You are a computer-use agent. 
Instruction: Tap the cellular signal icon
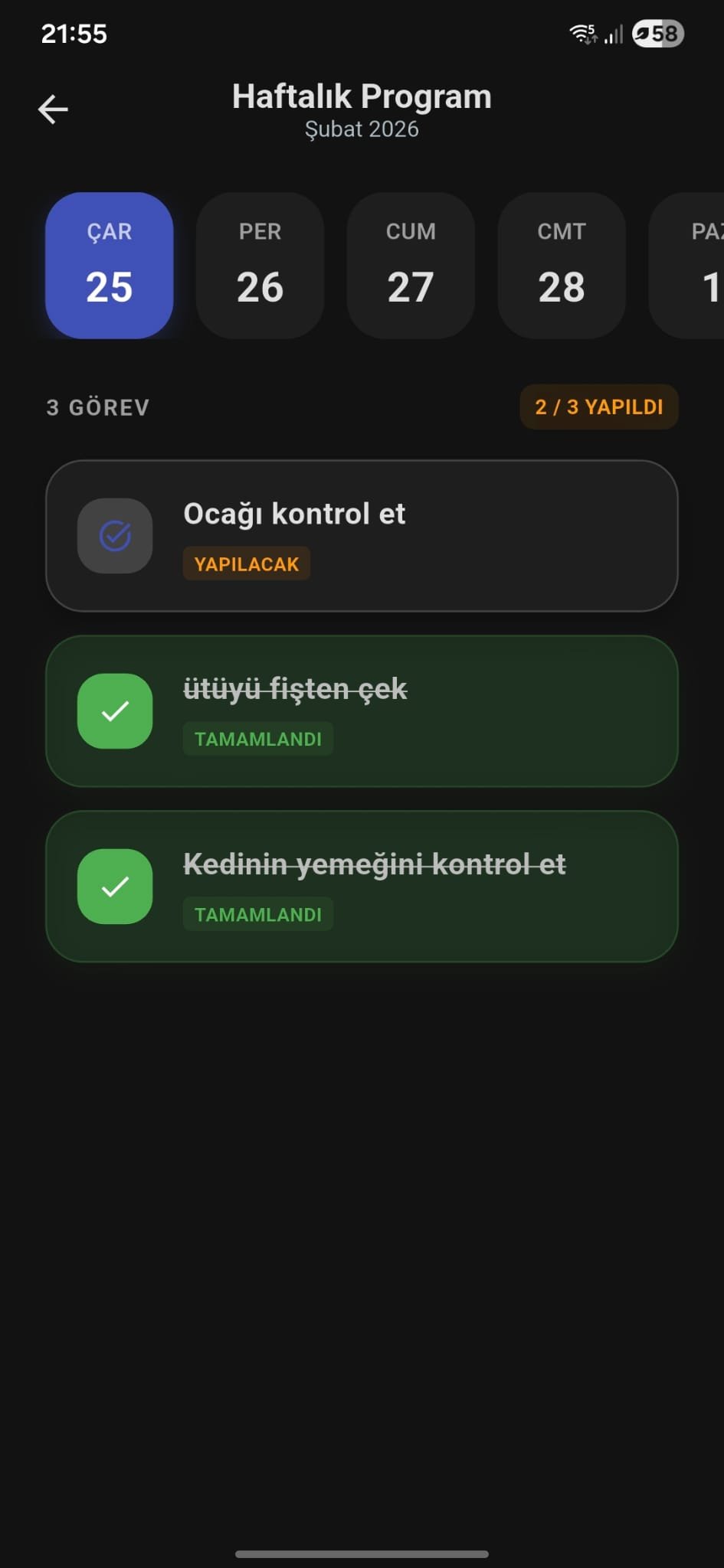613,34
